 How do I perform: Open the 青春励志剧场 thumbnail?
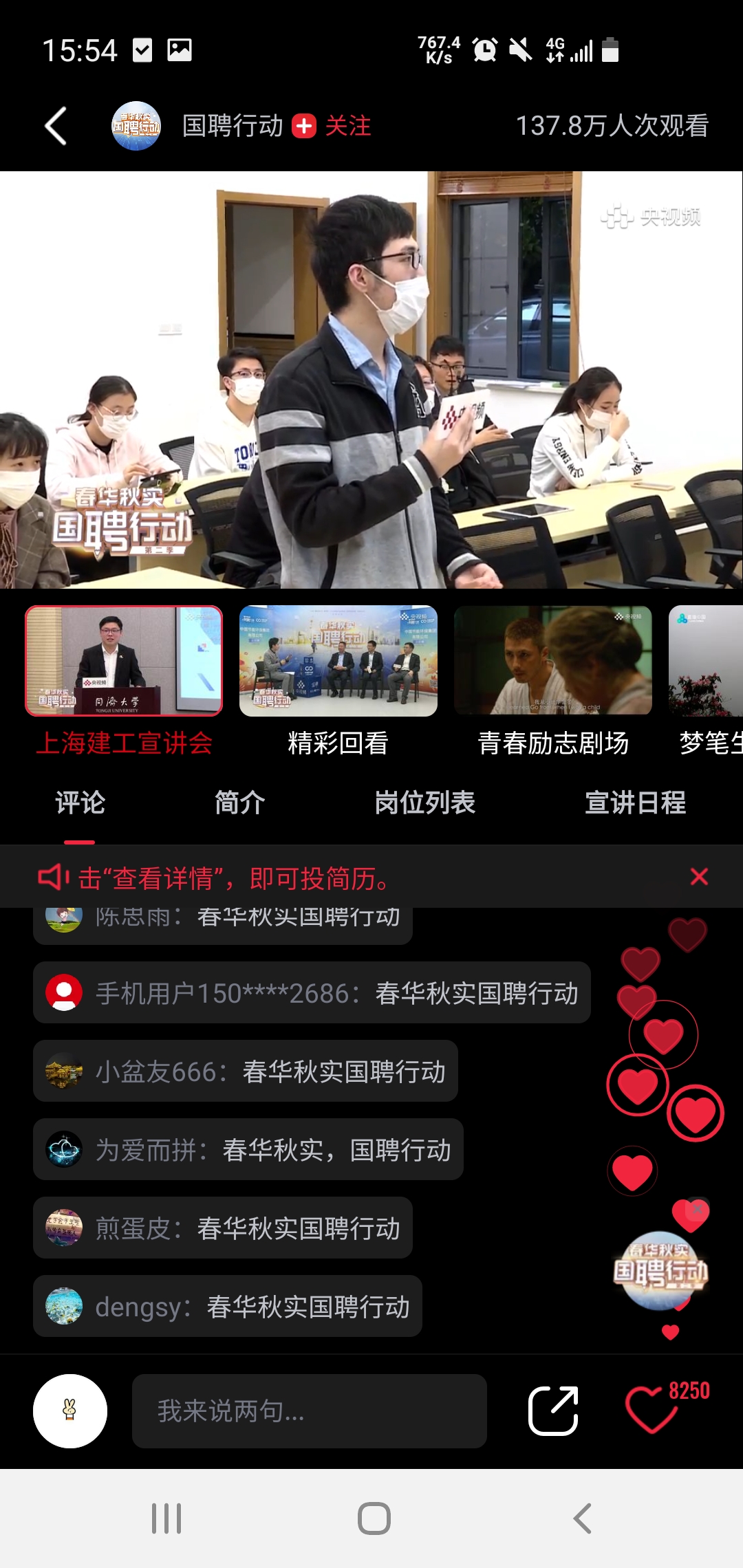tap(552, 661)
